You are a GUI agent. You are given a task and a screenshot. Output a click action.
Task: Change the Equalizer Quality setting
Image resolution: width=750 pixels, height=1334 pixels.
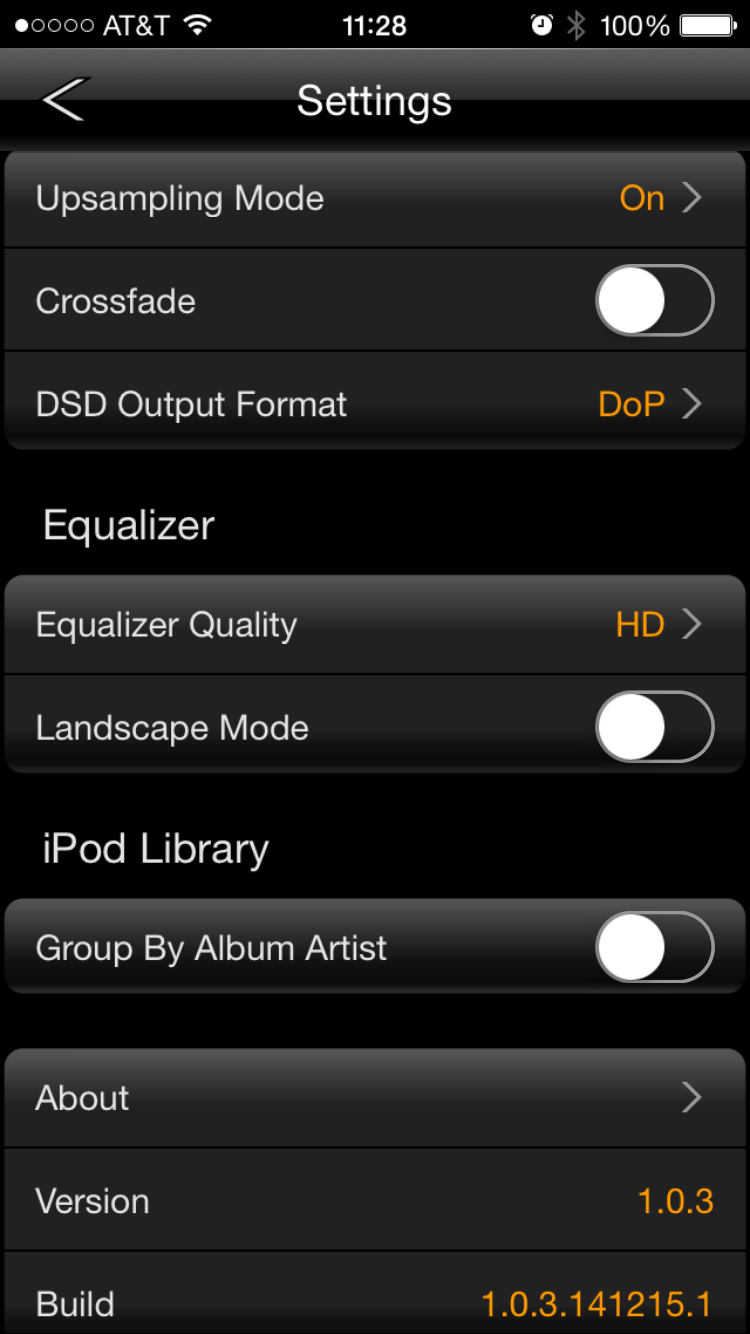coord(374,625)
